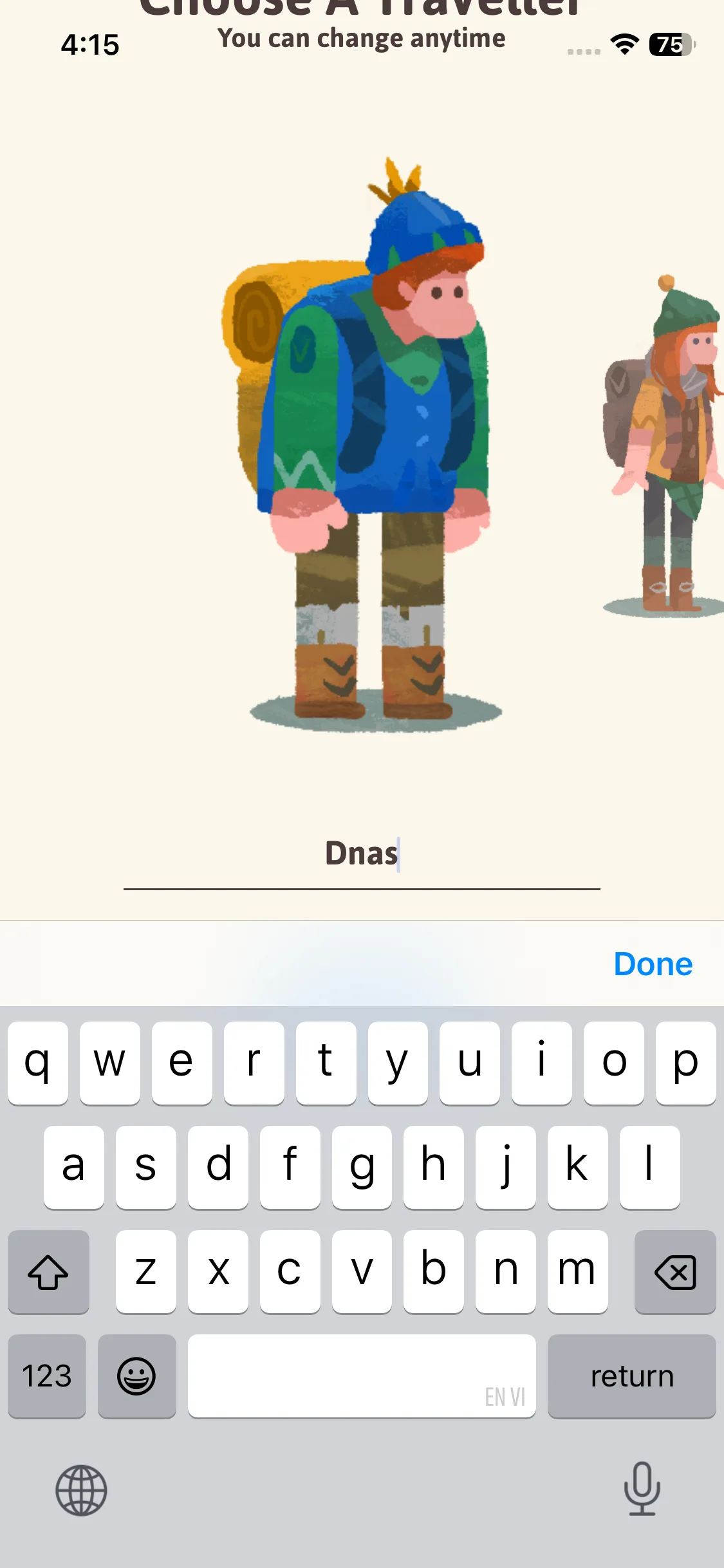The width and height of the screenshot is (724, 1568).
Task: Start dictation with the microphone
Action: click(642, 1489)
